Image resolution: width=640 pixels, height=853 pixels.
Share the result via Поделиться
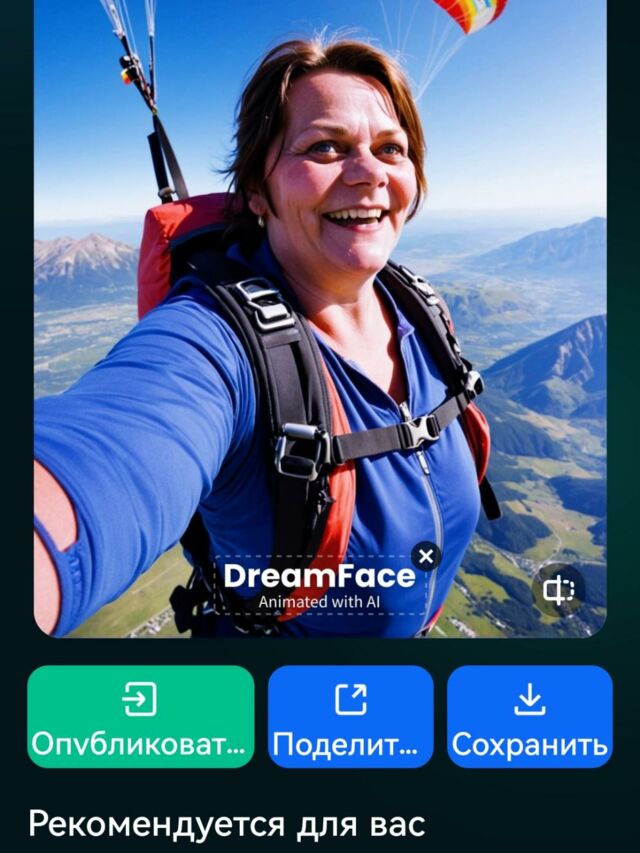(350, 716)
